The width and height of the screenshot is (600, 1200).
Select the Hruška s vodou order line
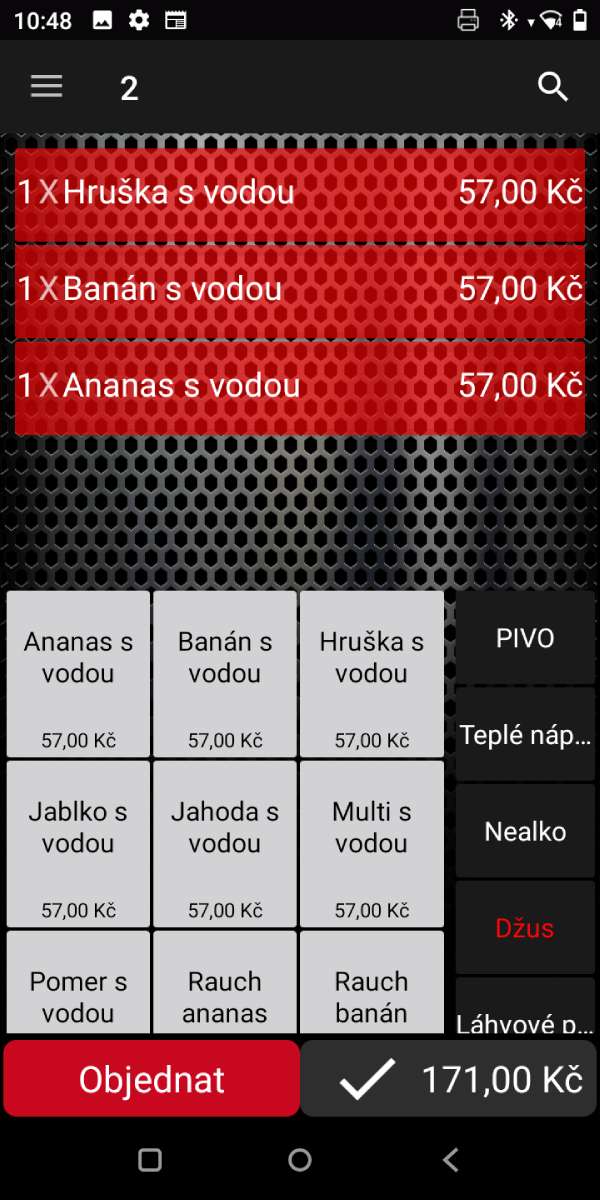pyautogui.click(x=300, y=194)
